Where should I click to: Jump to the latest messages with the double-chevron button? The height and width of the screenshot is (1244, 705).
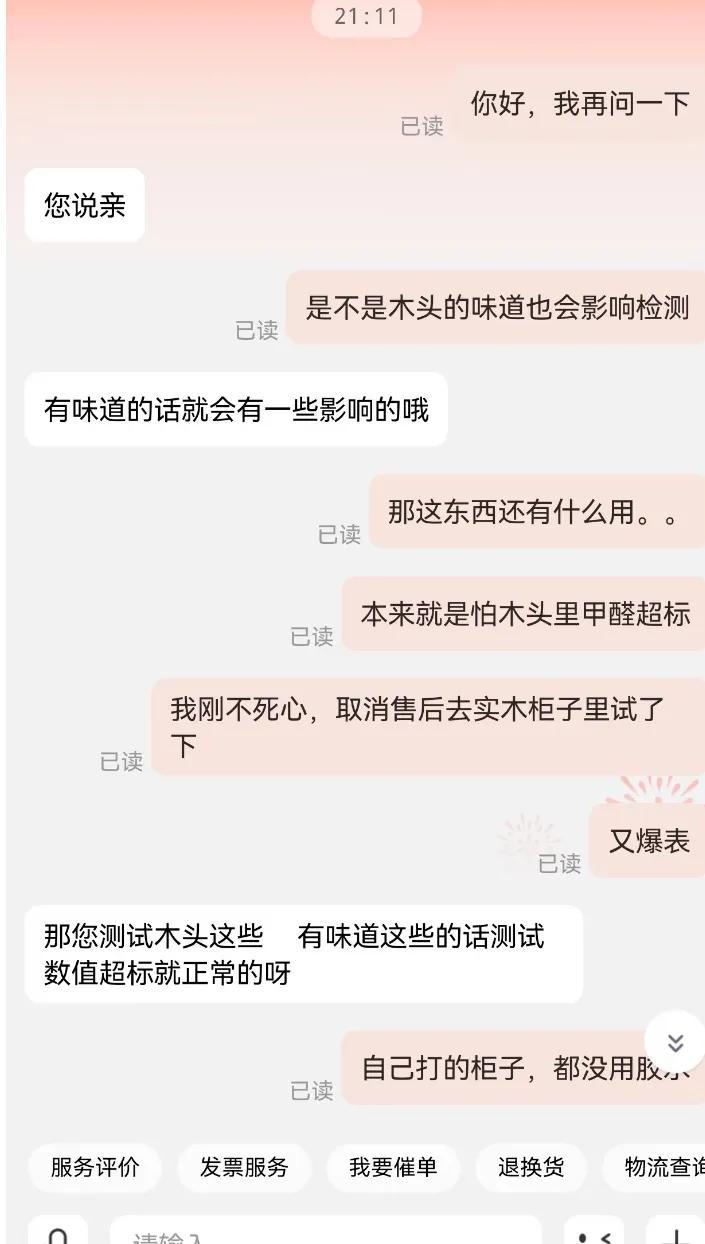(x=675, y=1044)
